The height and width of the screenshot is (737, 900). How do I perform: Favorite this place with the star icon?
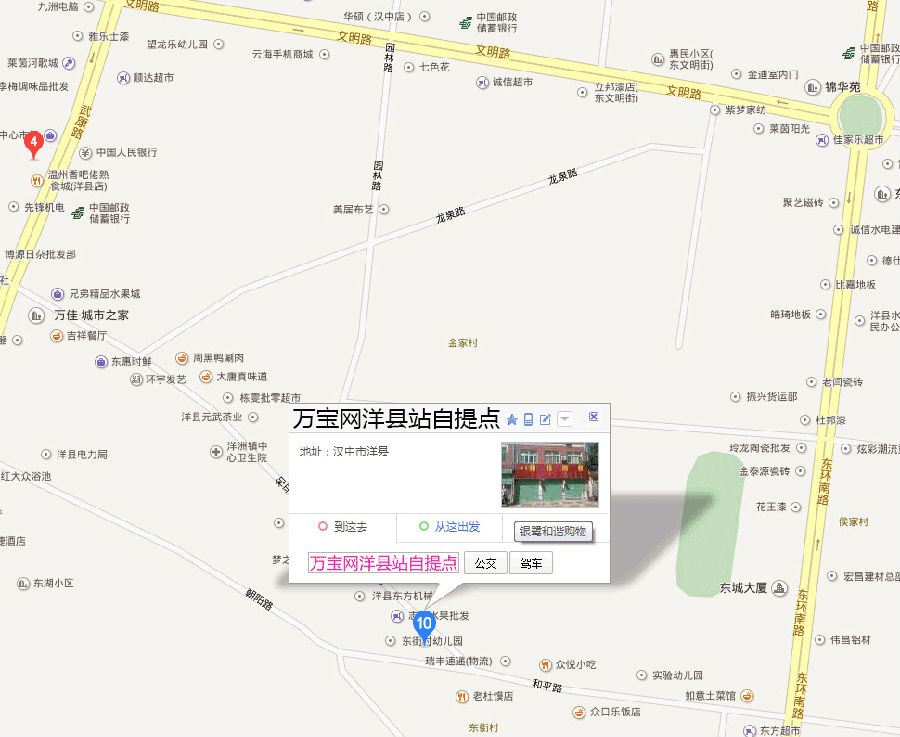pos(512,419)
